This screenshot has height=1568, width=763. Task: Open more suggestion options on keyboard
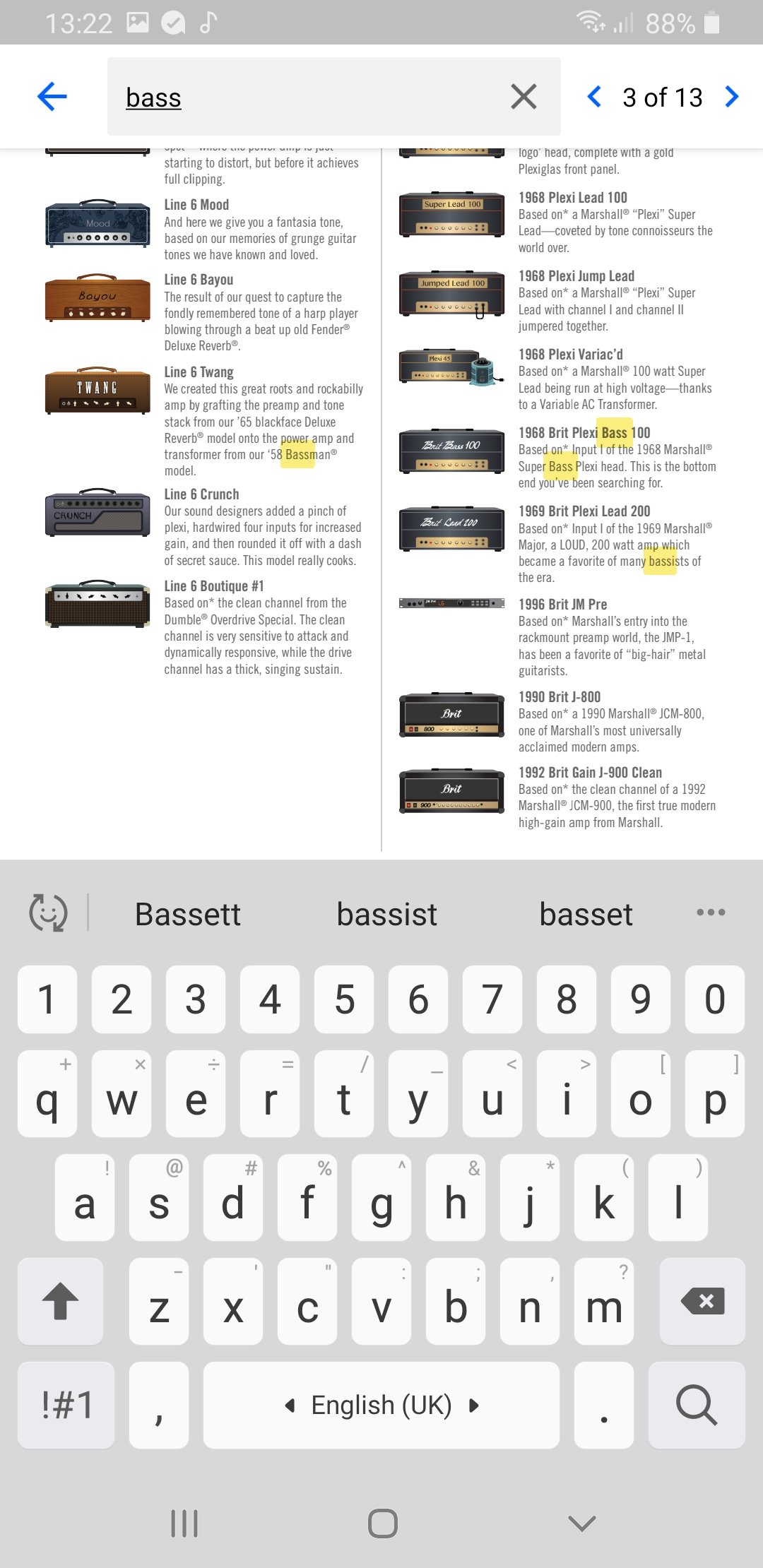[711, 912]
